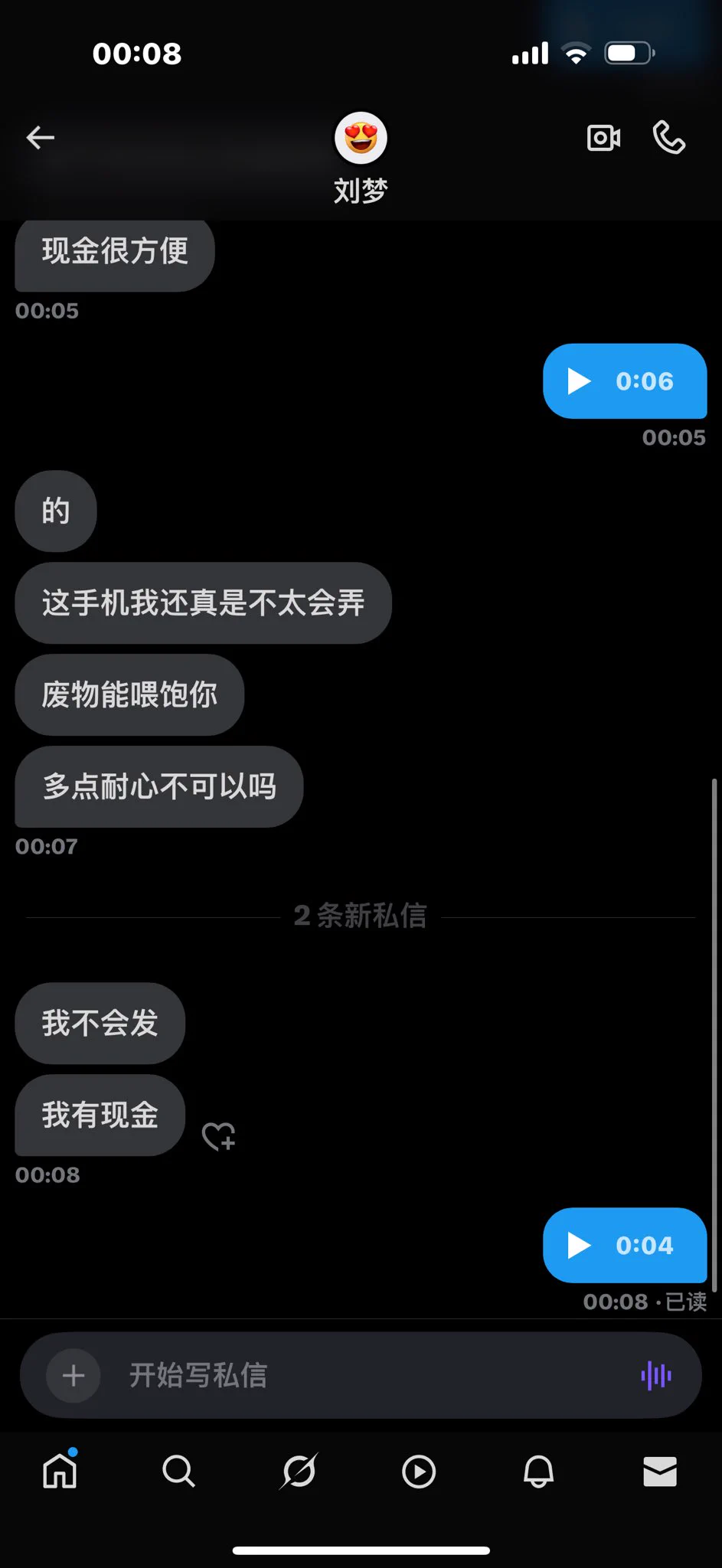The width and height of the screenshot is (722, 1568).
Task: Open the attachment plus button
Action: click(x=74, y=1376)
